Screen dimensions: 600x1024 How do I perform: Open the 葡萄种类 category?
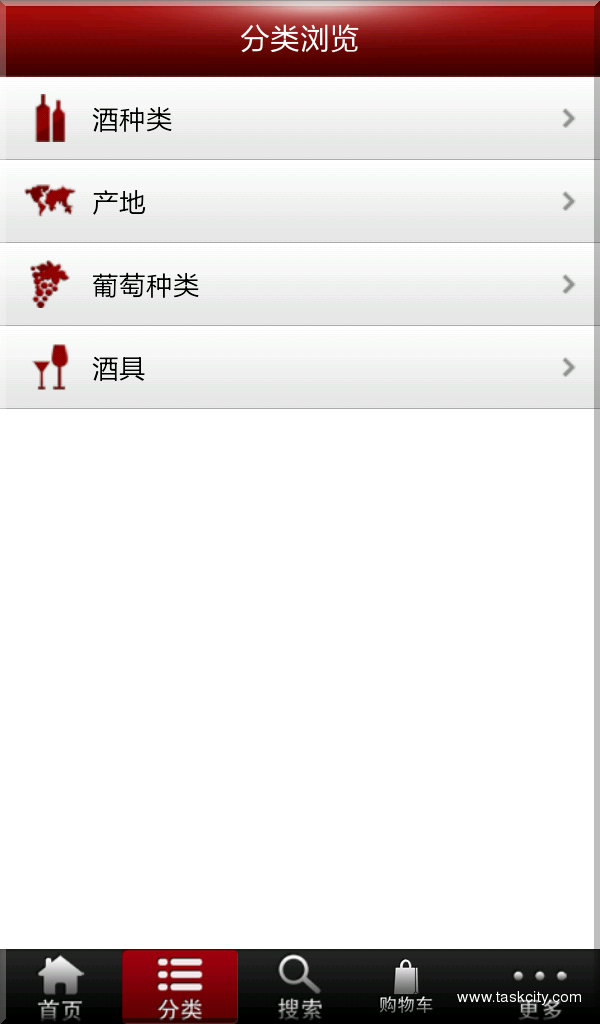299,285
